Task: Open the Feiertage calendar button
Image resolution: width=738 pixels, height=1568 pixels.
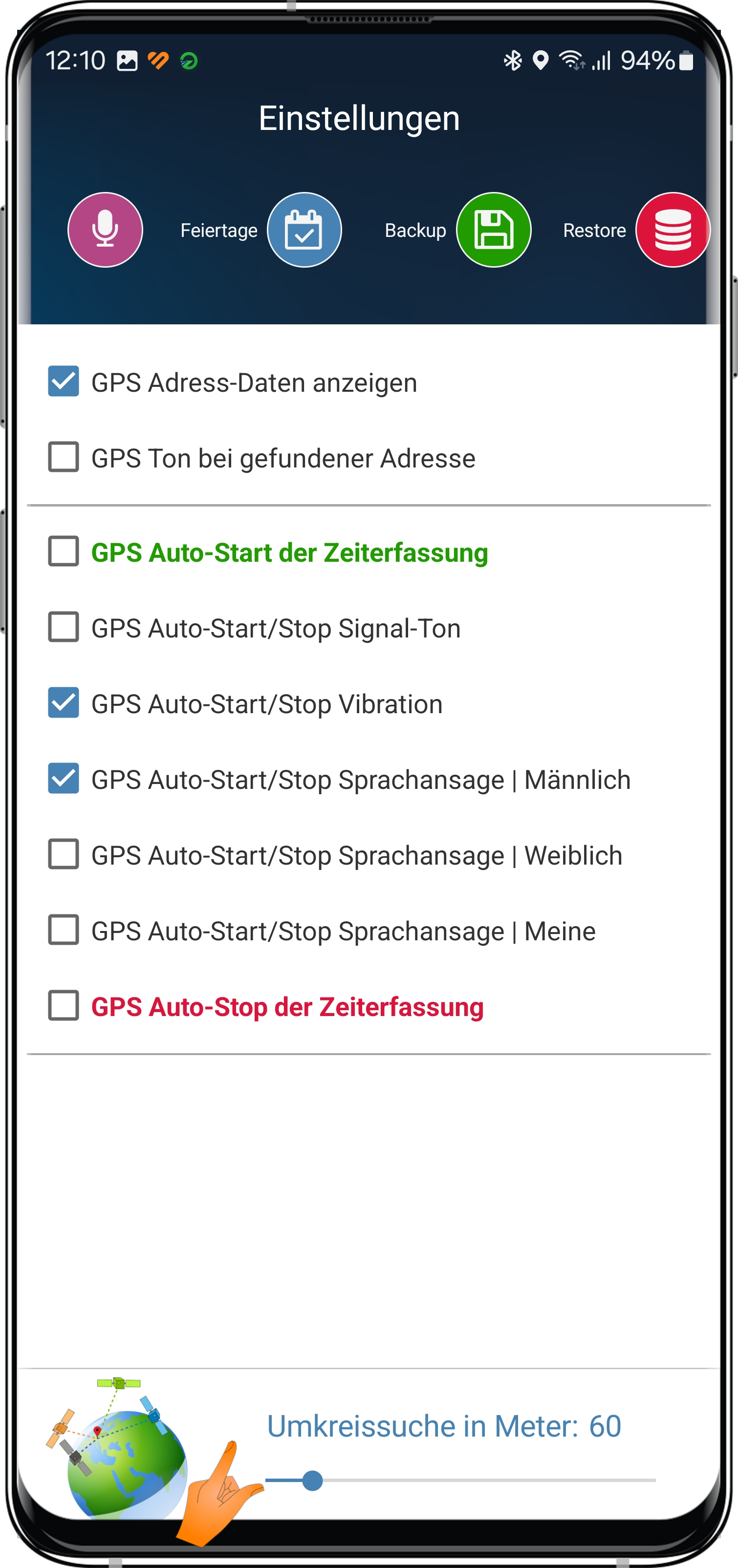Action: click(304, 230)
